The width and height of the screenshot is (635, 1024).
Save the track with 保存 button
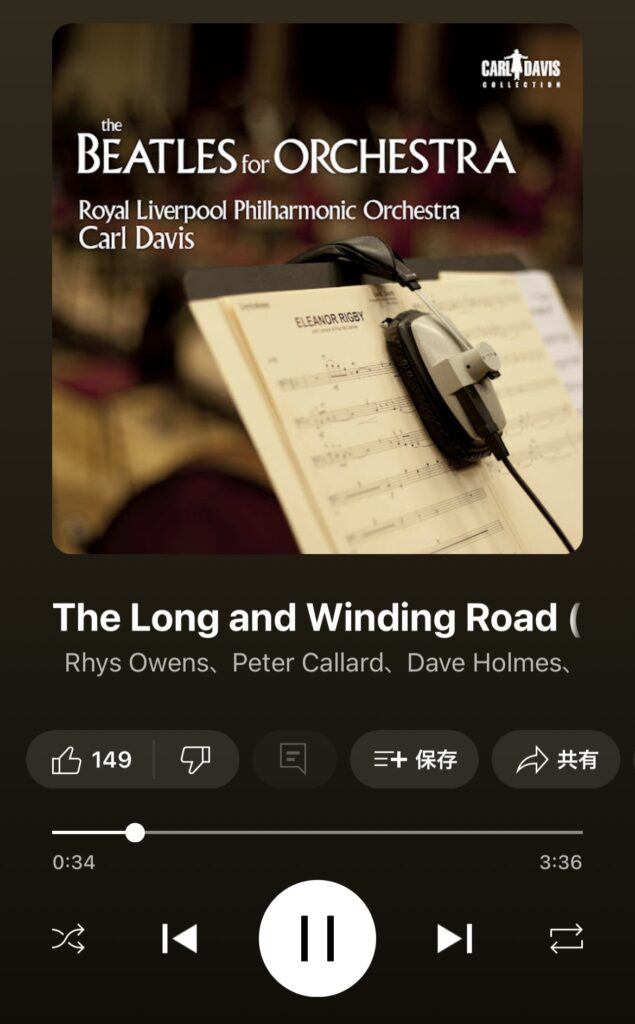414,760
